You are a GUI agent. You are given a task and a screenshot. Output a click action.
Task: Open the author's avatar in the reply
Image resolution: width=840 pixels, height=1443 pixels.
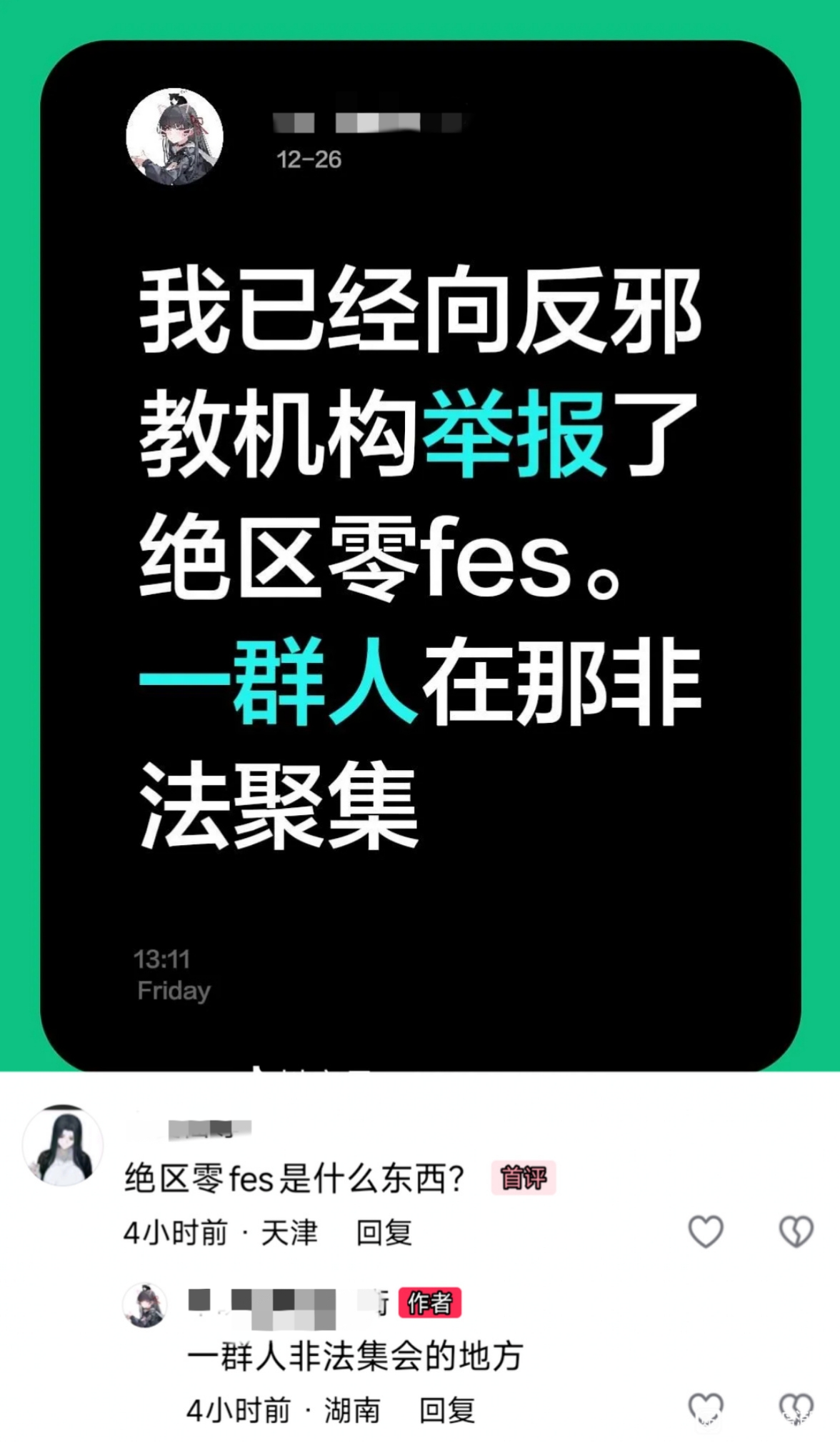(x=145, y=1305)
